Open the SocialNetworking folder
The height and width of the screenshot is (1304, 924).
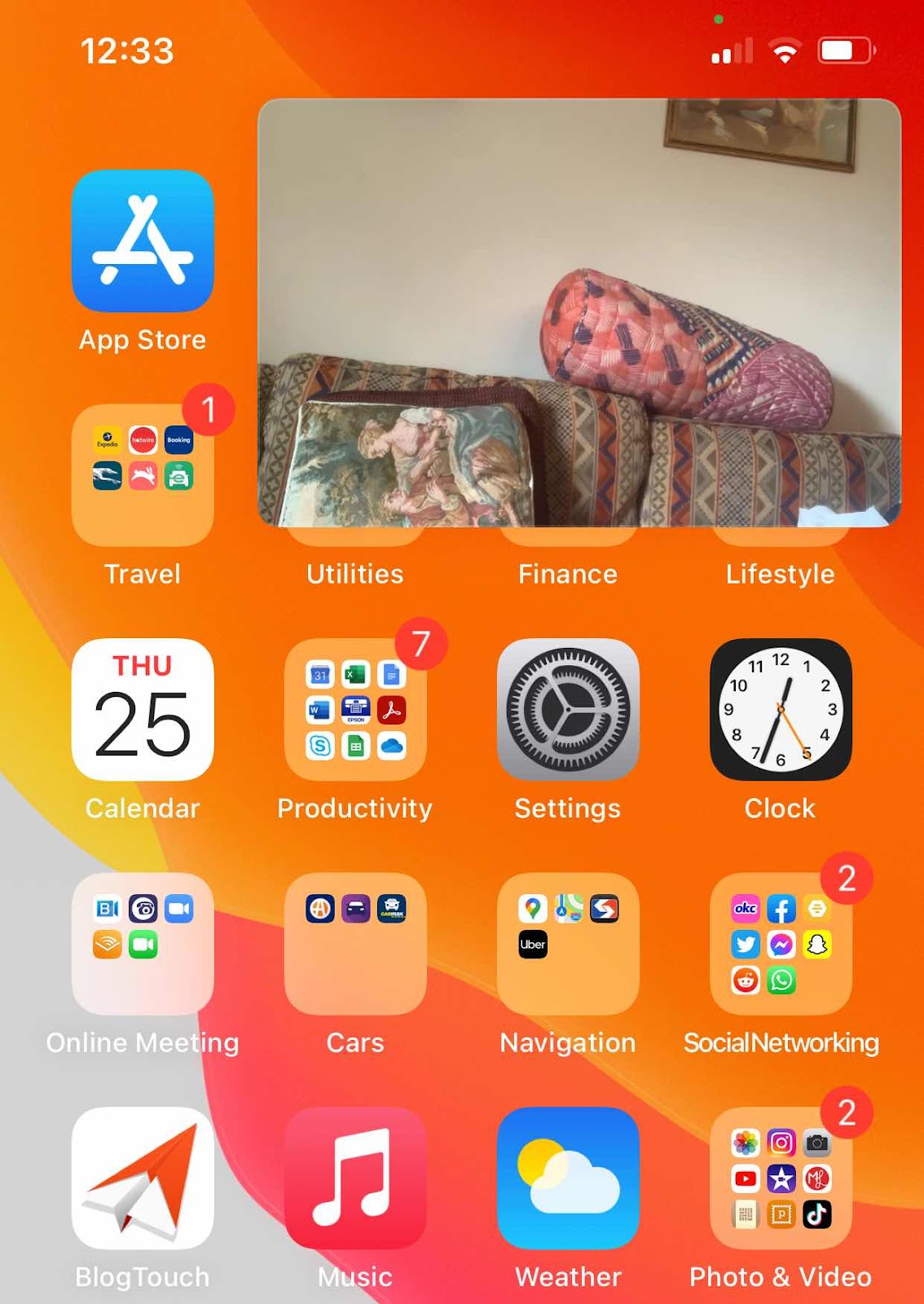pyautogui.click(x=781, y=944)
